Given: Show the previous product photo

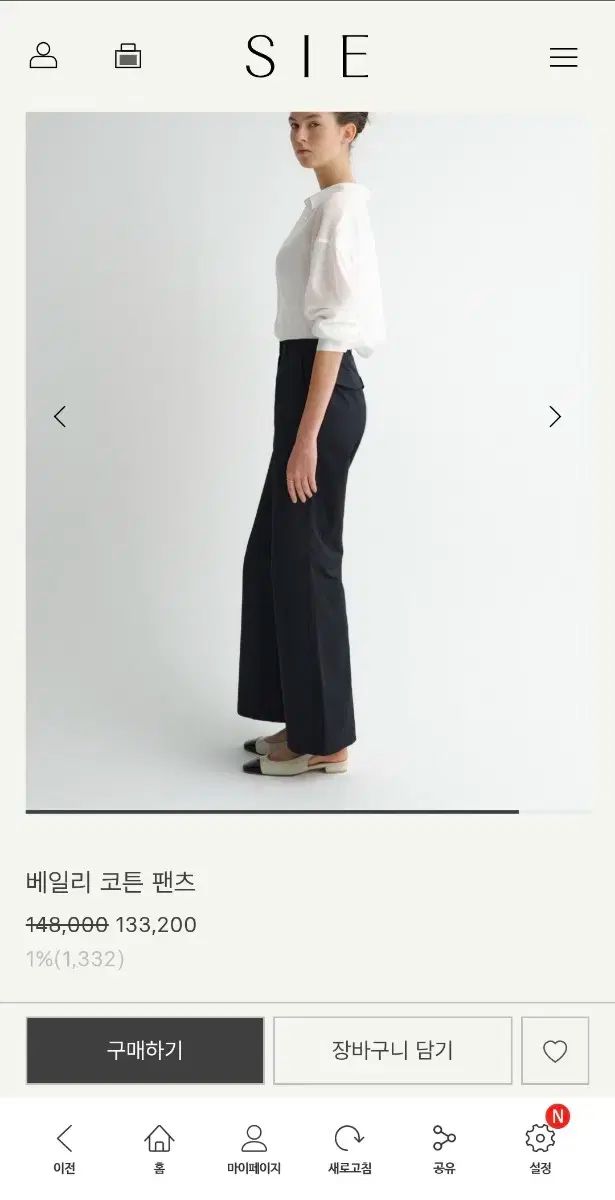Looking at the screenshot, I should [60, 417].
